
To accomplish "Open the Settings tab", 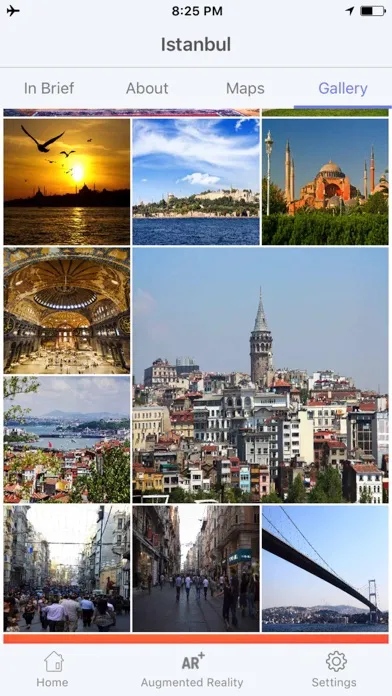I will point(334,669).
